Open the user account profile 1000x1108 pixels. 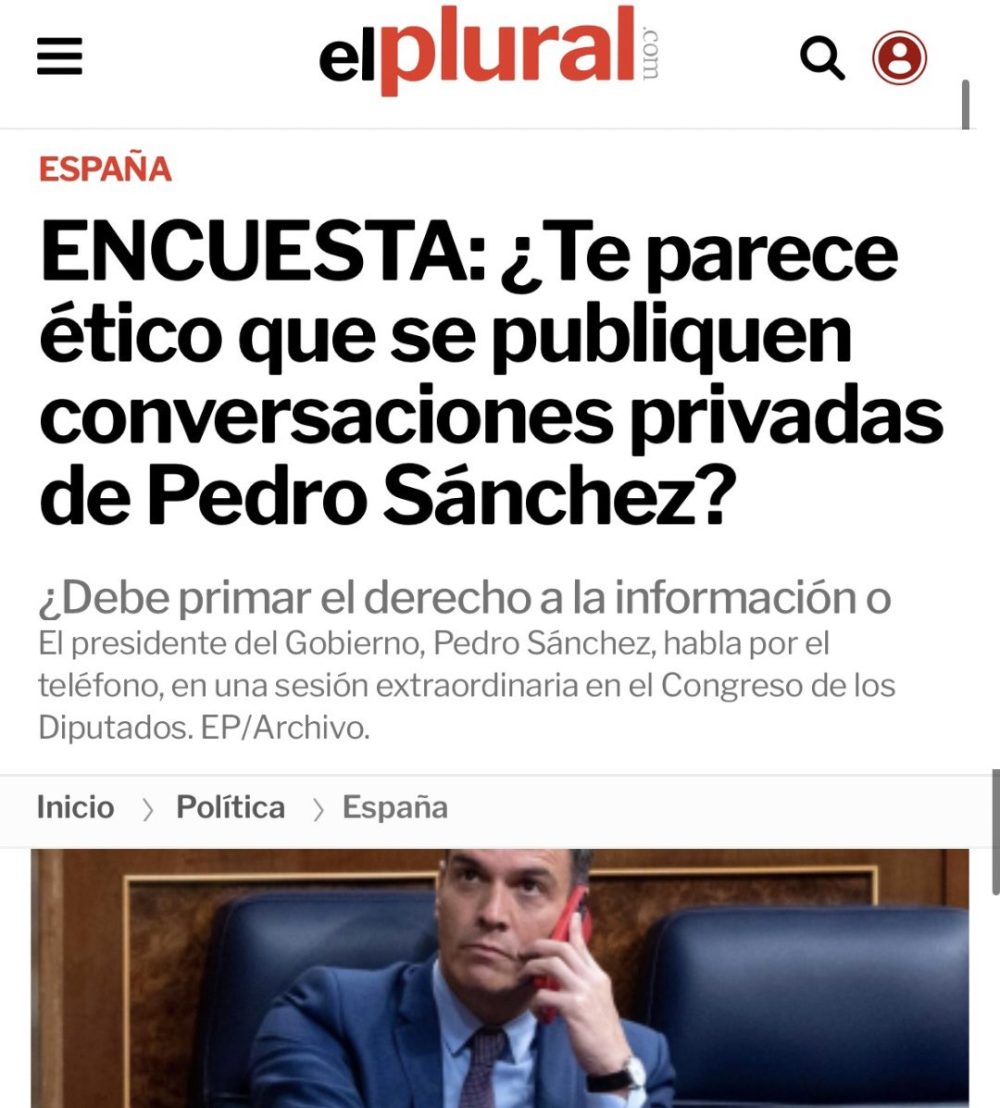[x=899, y=59]
